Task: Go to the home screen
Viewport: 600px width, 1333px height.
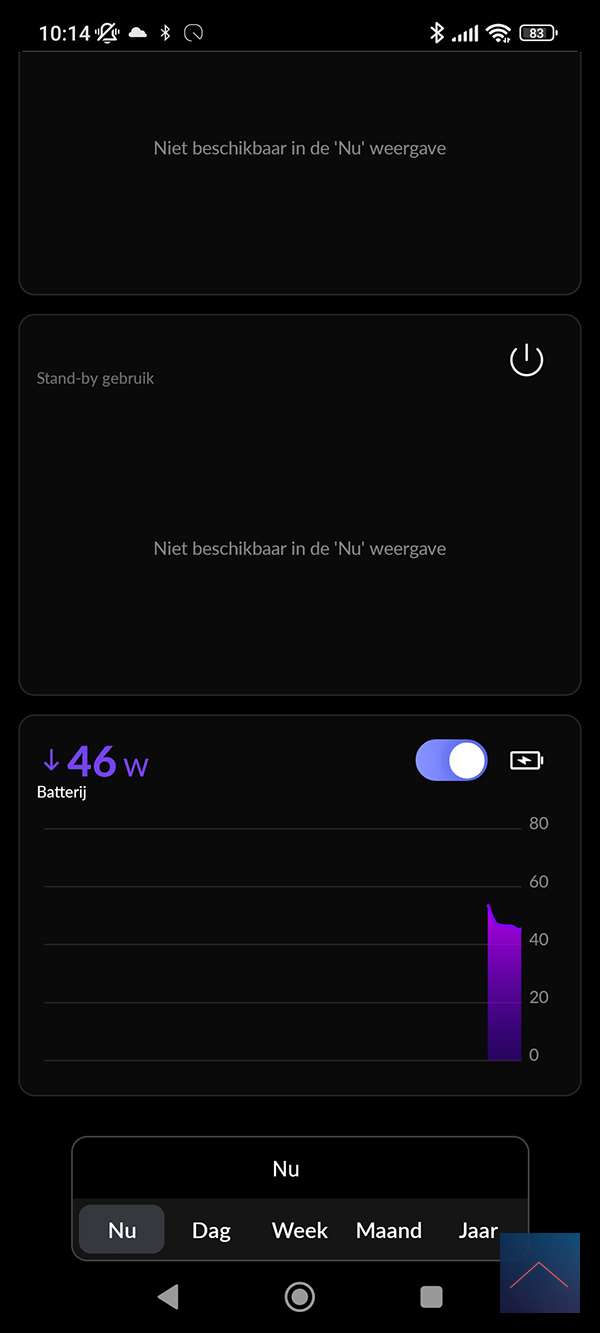Action: 299,1297
